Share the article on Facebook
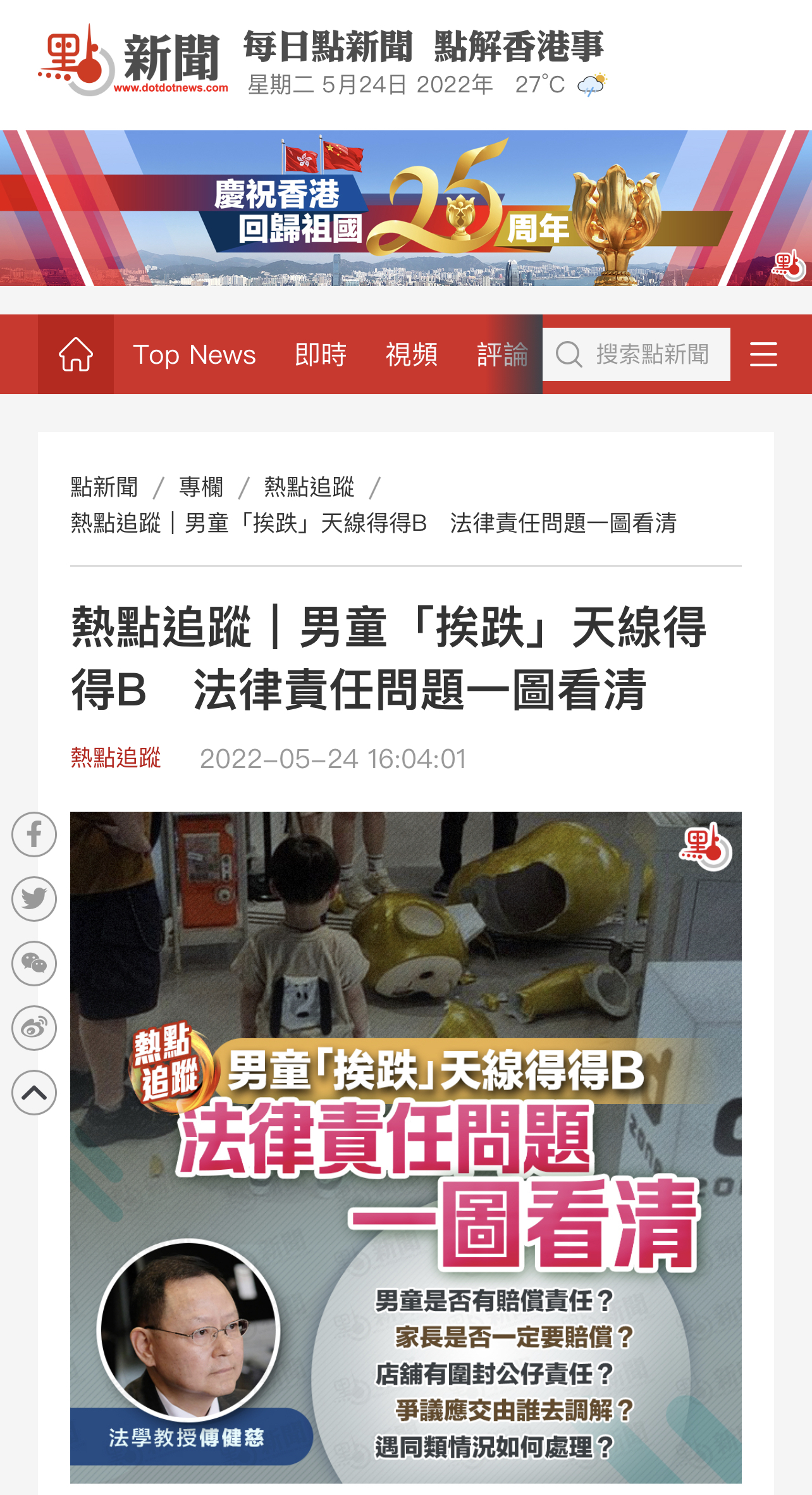The image size is (812, 1495). pos(34,834)
